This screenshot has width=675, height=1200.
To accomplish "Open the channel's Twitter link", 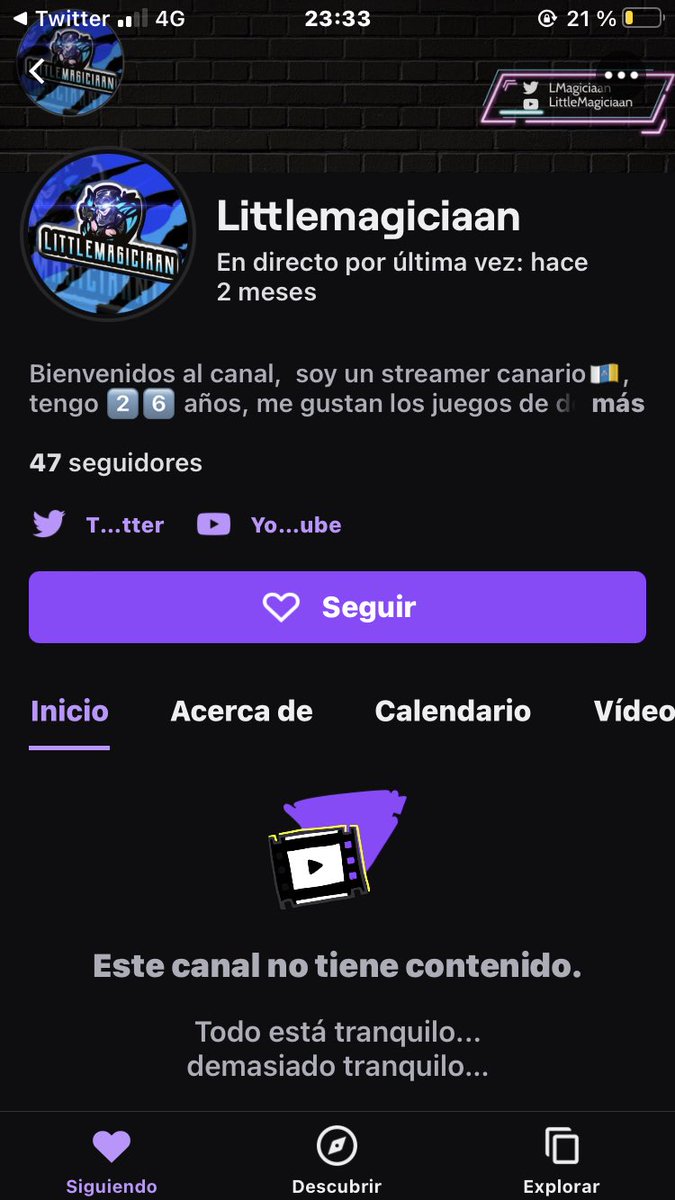I will 98,524.
